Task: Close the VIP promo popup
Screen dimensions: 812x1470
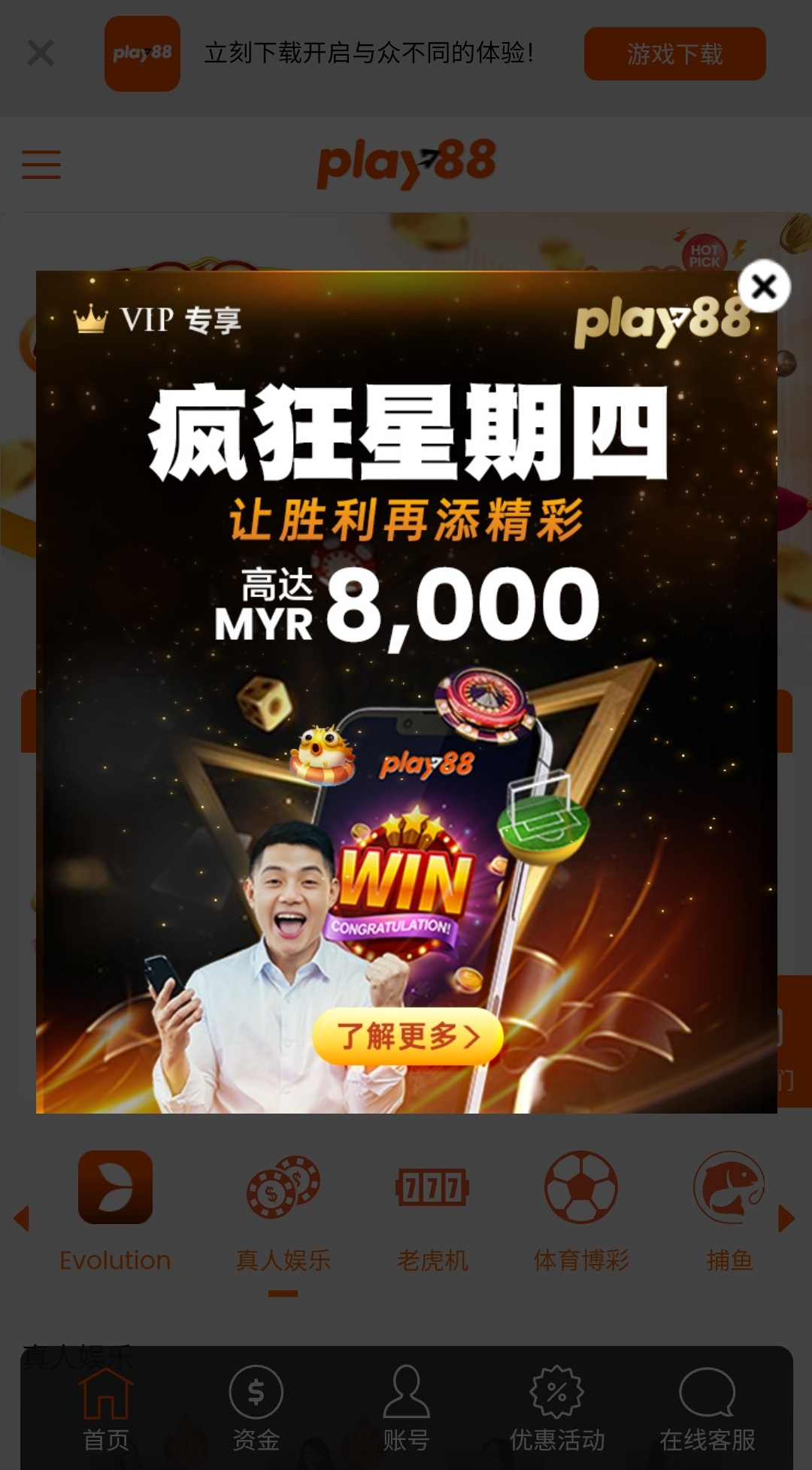Action: pos(764,286)
